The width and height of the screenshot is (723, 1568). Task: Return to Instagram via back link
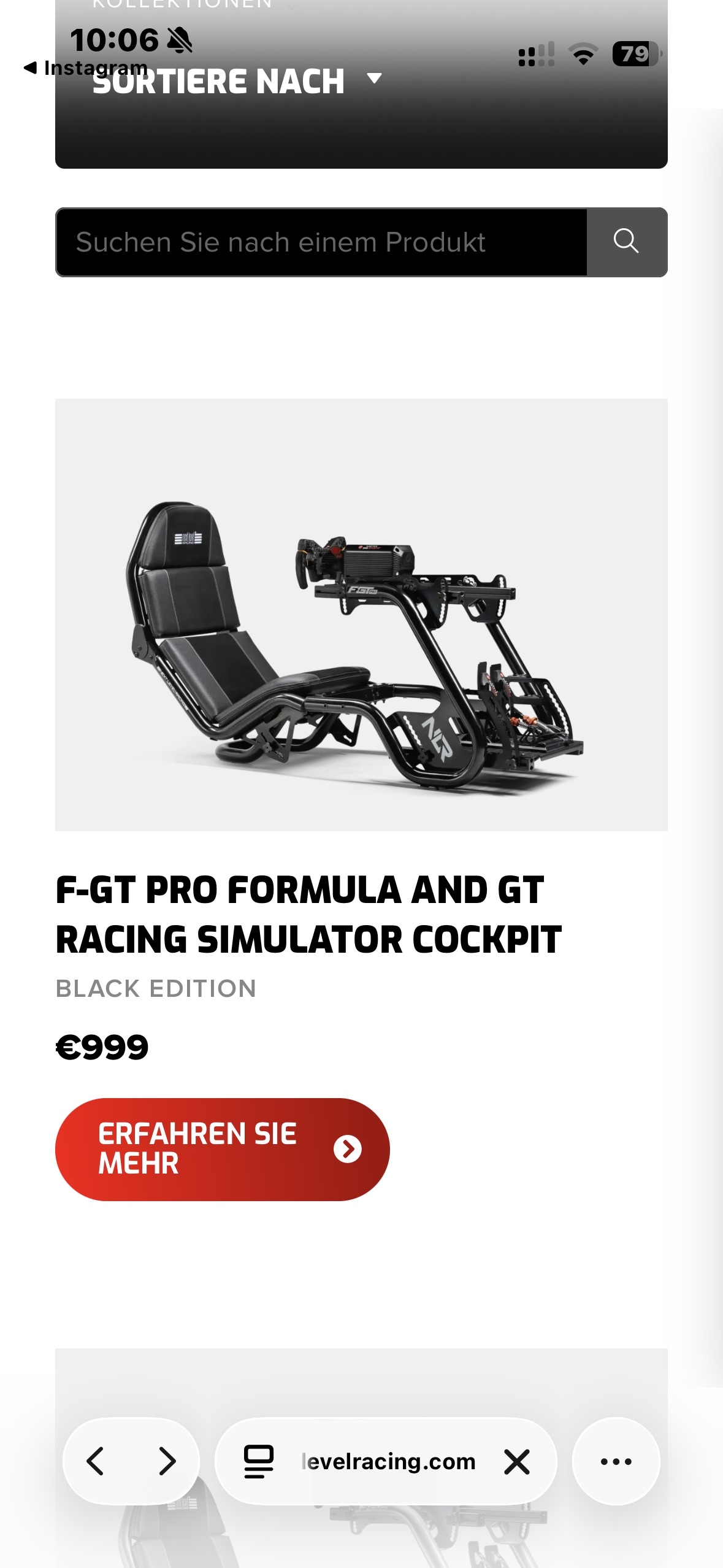86,67
